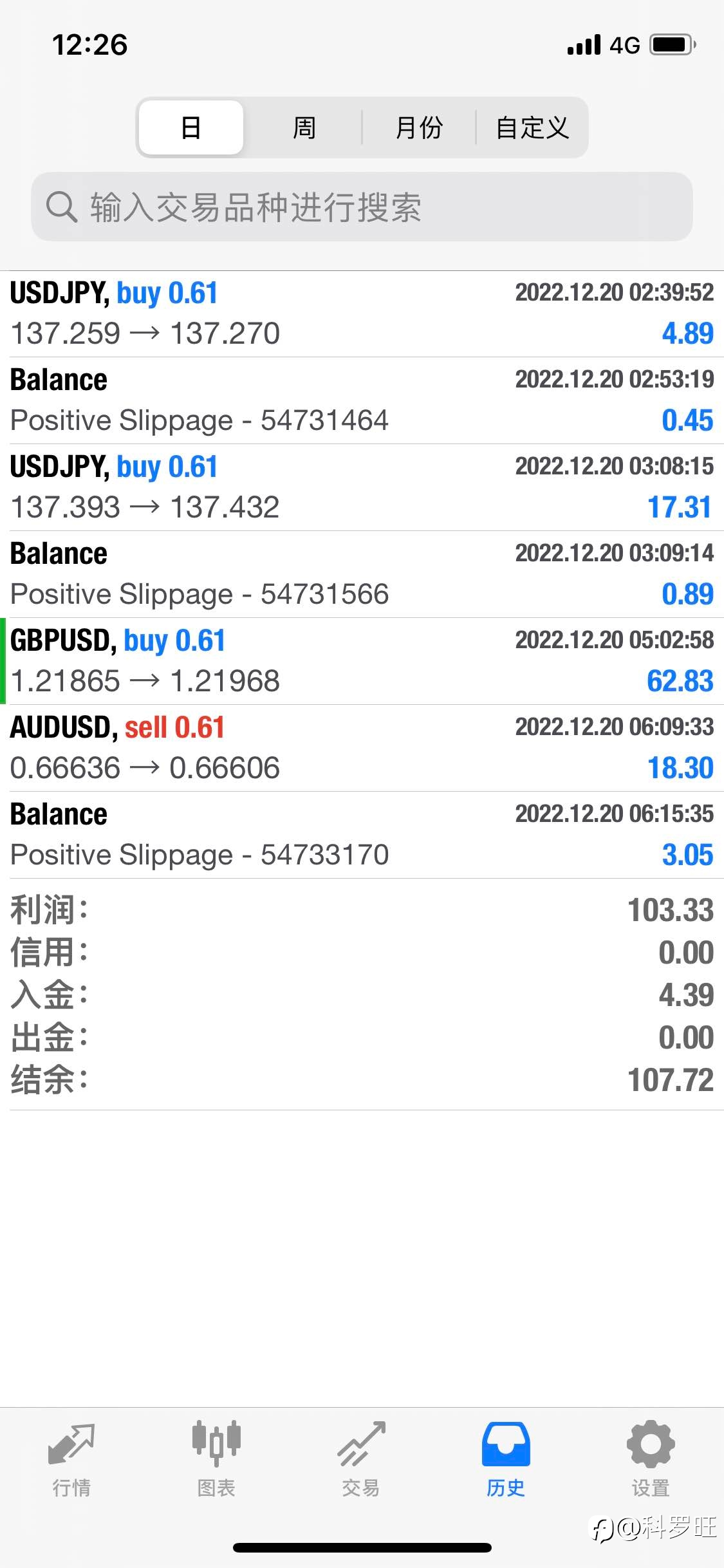This screenshot has width=724, height=1568.
Task: Select the 日 (day) period segment
Action: pos(191,127)
